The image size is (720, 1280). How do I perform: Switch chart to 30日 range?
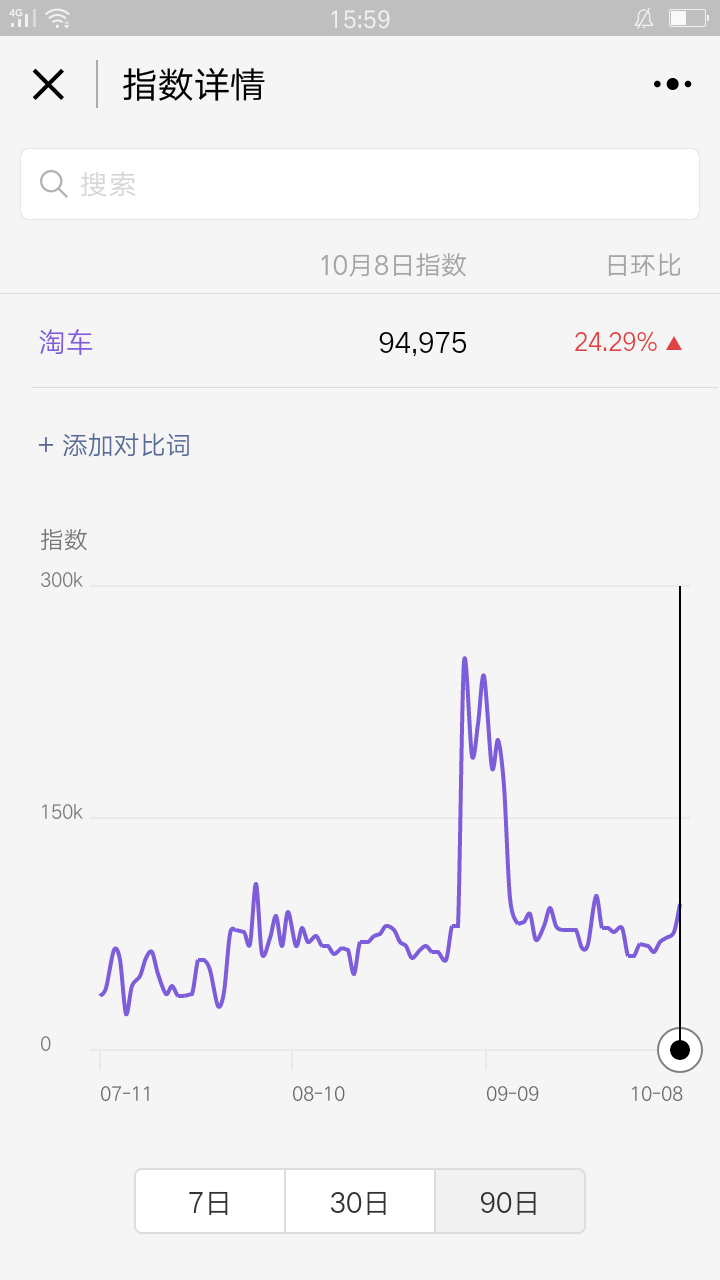[x=360, y=1201]
